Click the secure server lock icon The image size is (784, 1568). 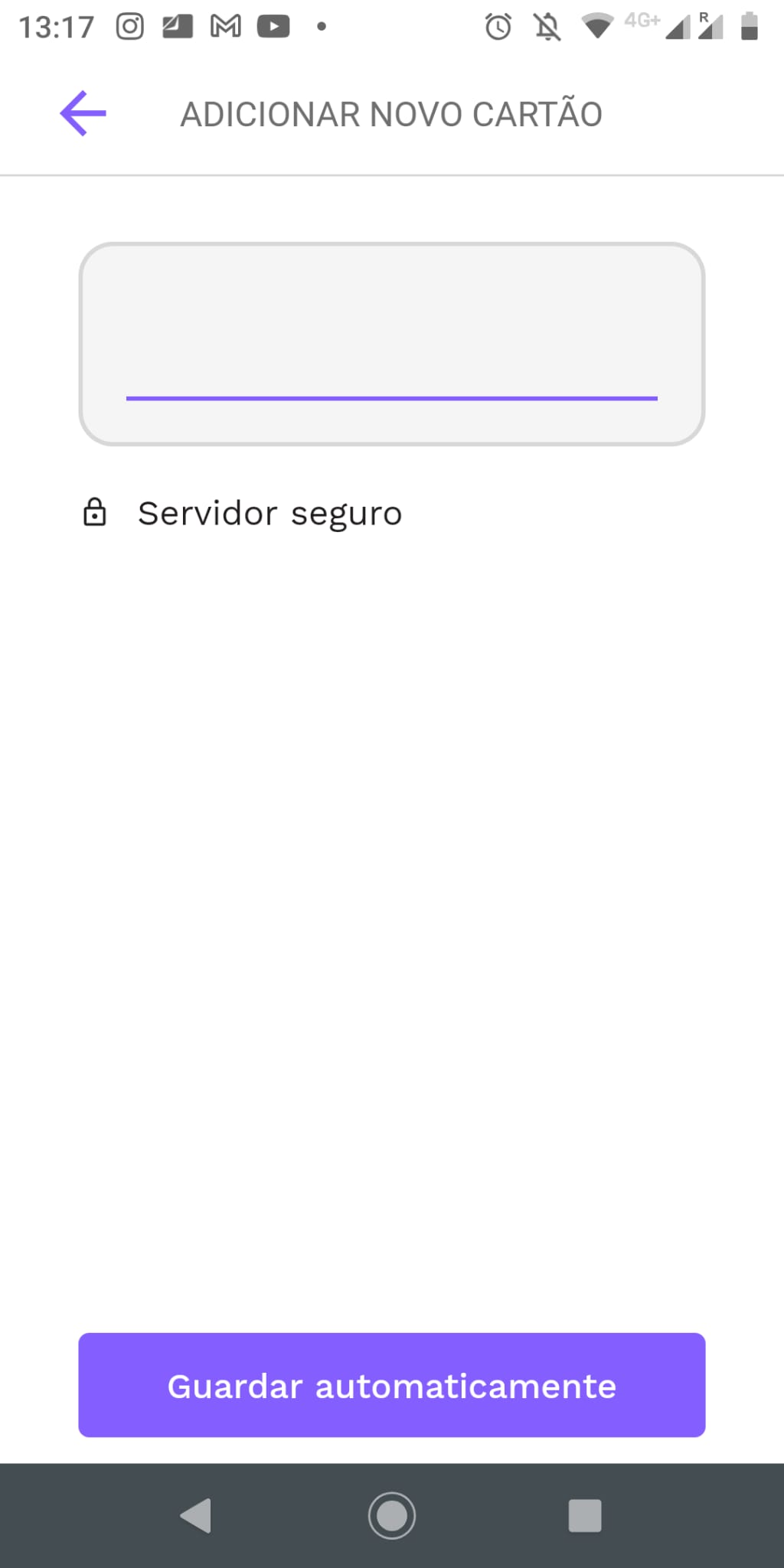click(x=95, y=512)
